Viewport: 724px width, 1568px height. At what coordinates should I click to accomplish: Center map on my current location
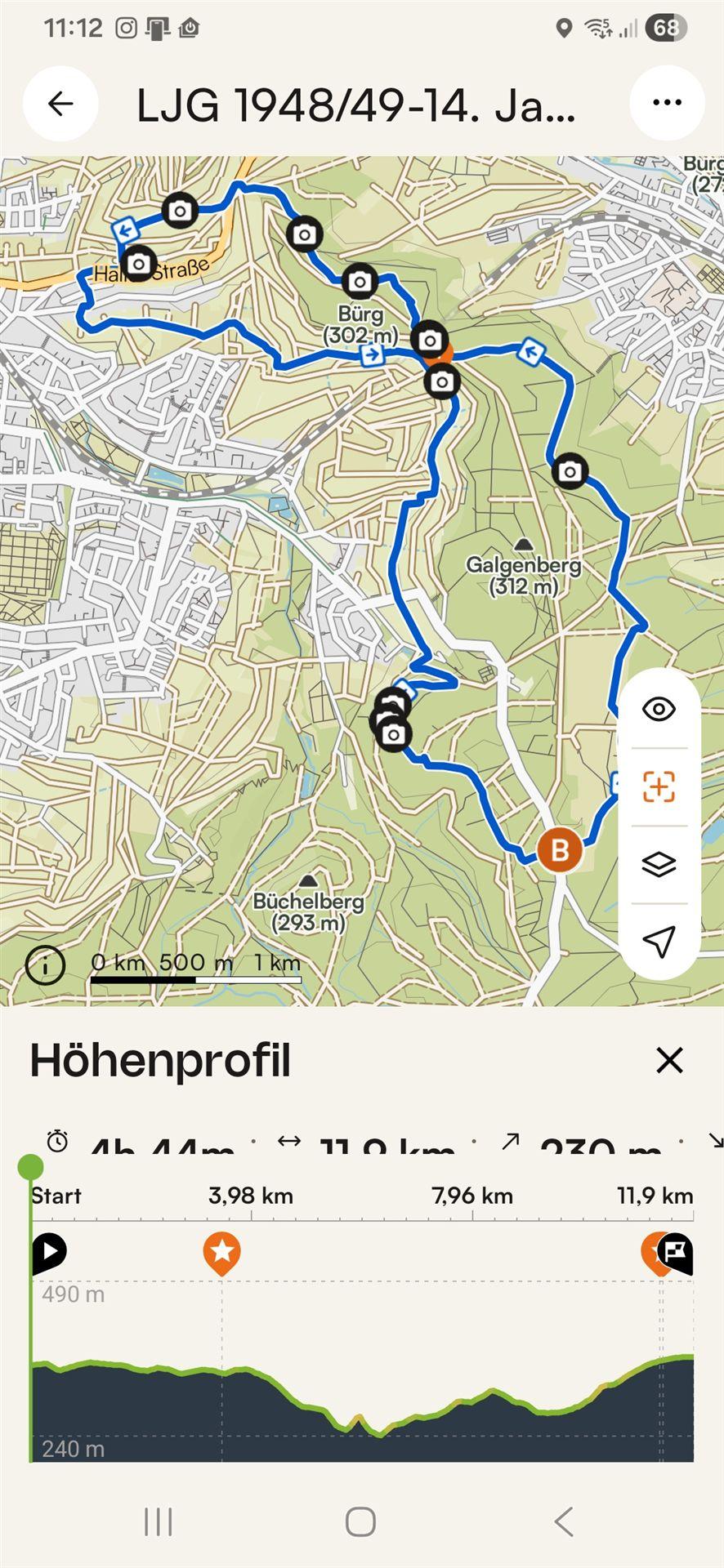(x=659, y=941)
